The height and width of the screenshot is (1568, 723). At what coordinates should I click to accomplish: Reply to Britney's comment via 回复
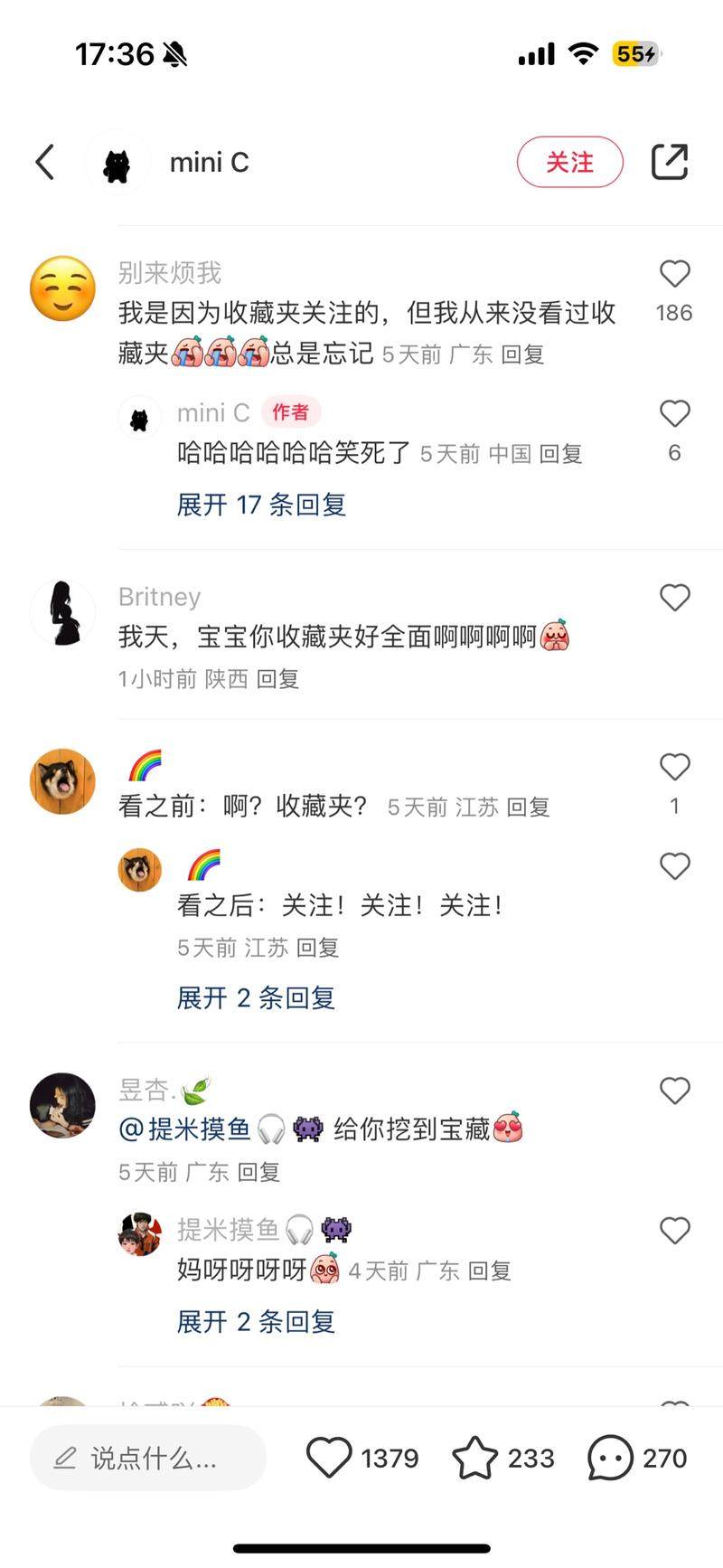277,679
